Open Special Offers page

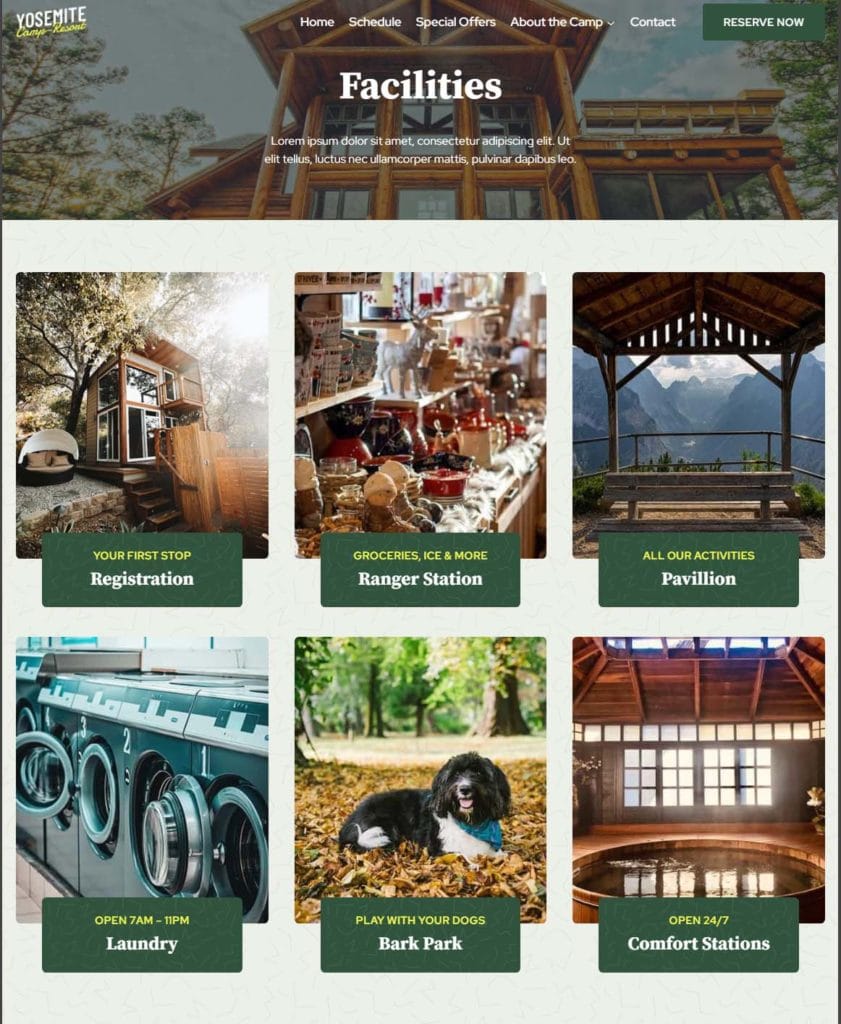[455, 22]
